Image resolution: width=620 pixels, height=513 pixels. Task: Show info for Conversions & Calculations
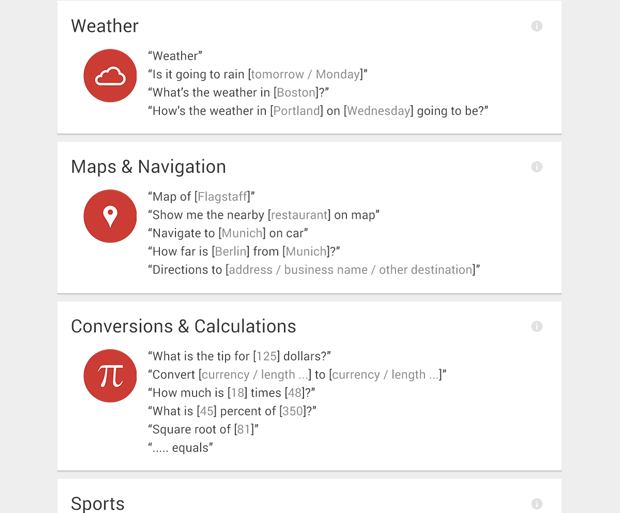point(537,327)
